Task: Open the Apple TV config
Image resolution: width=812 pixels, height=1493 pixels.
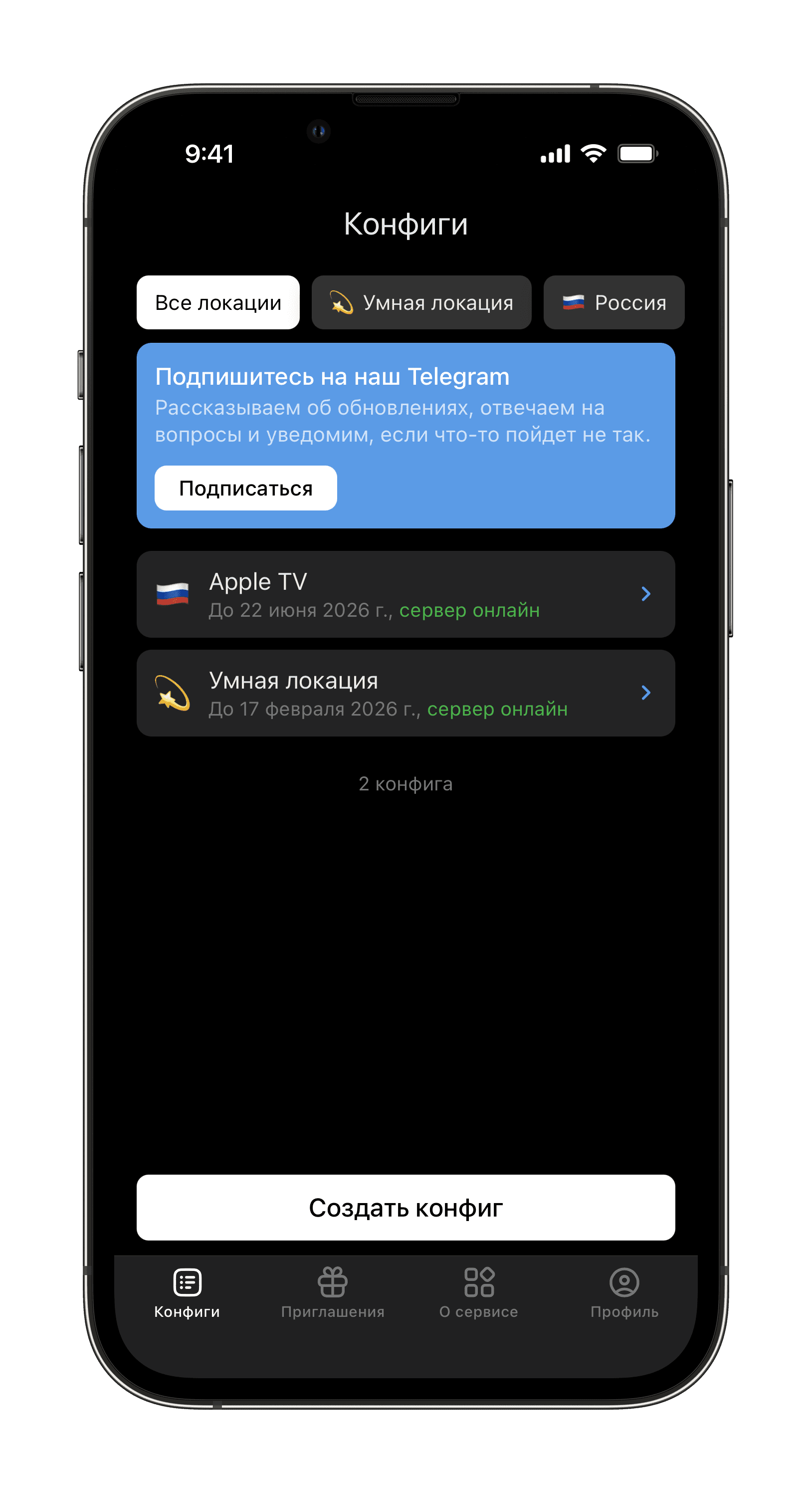Action: (x=406, y=594)
